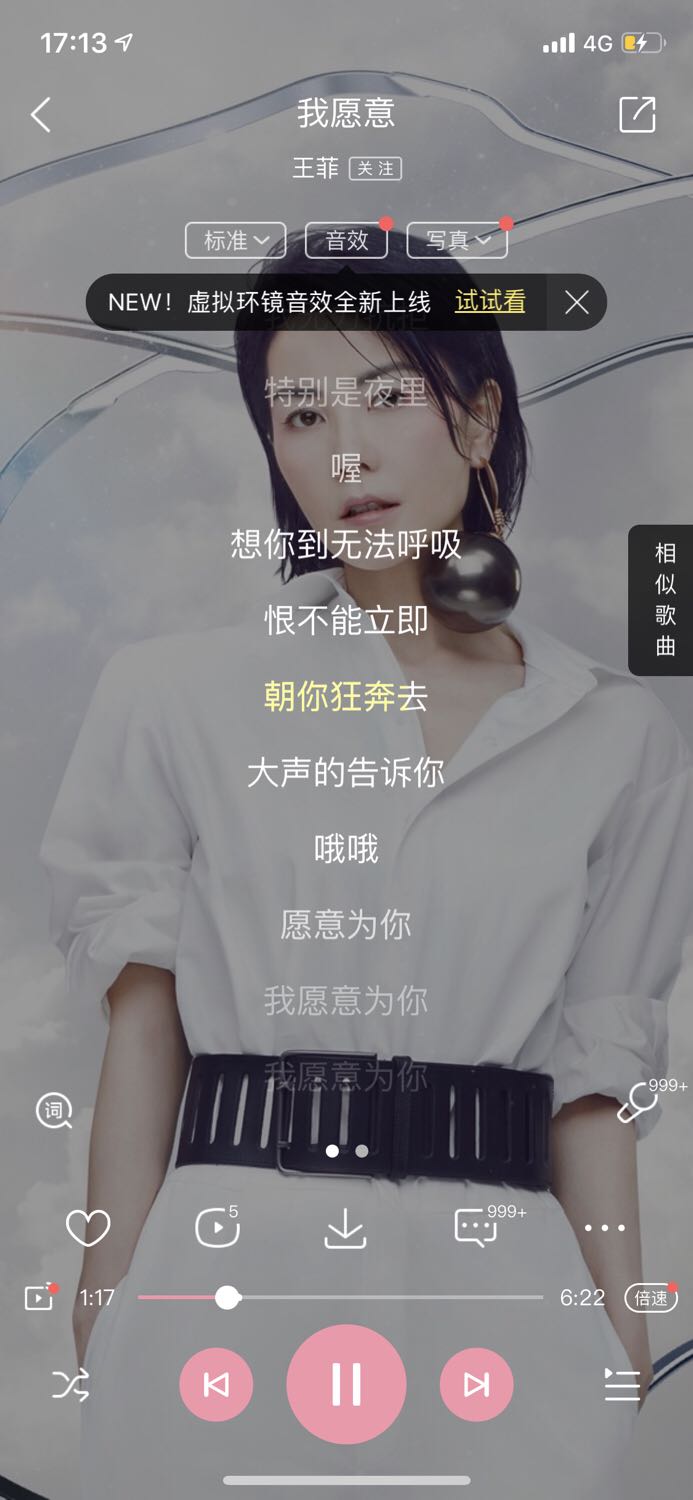Dismiss the virtual surround sound banner
The image size is (693, 1500).
[577, 302]
